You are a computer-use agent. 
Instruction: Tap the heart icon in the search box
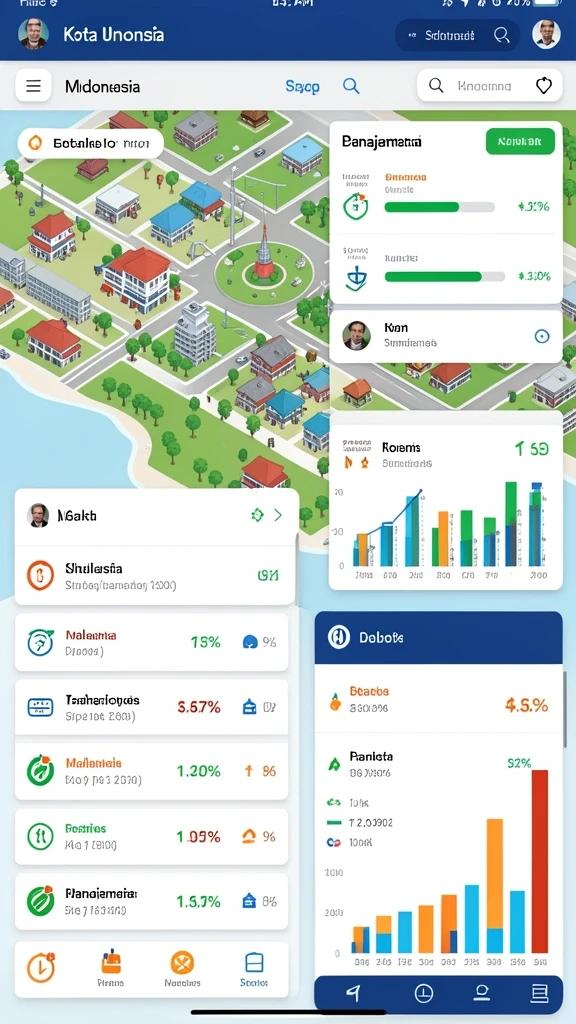[543, 86]
